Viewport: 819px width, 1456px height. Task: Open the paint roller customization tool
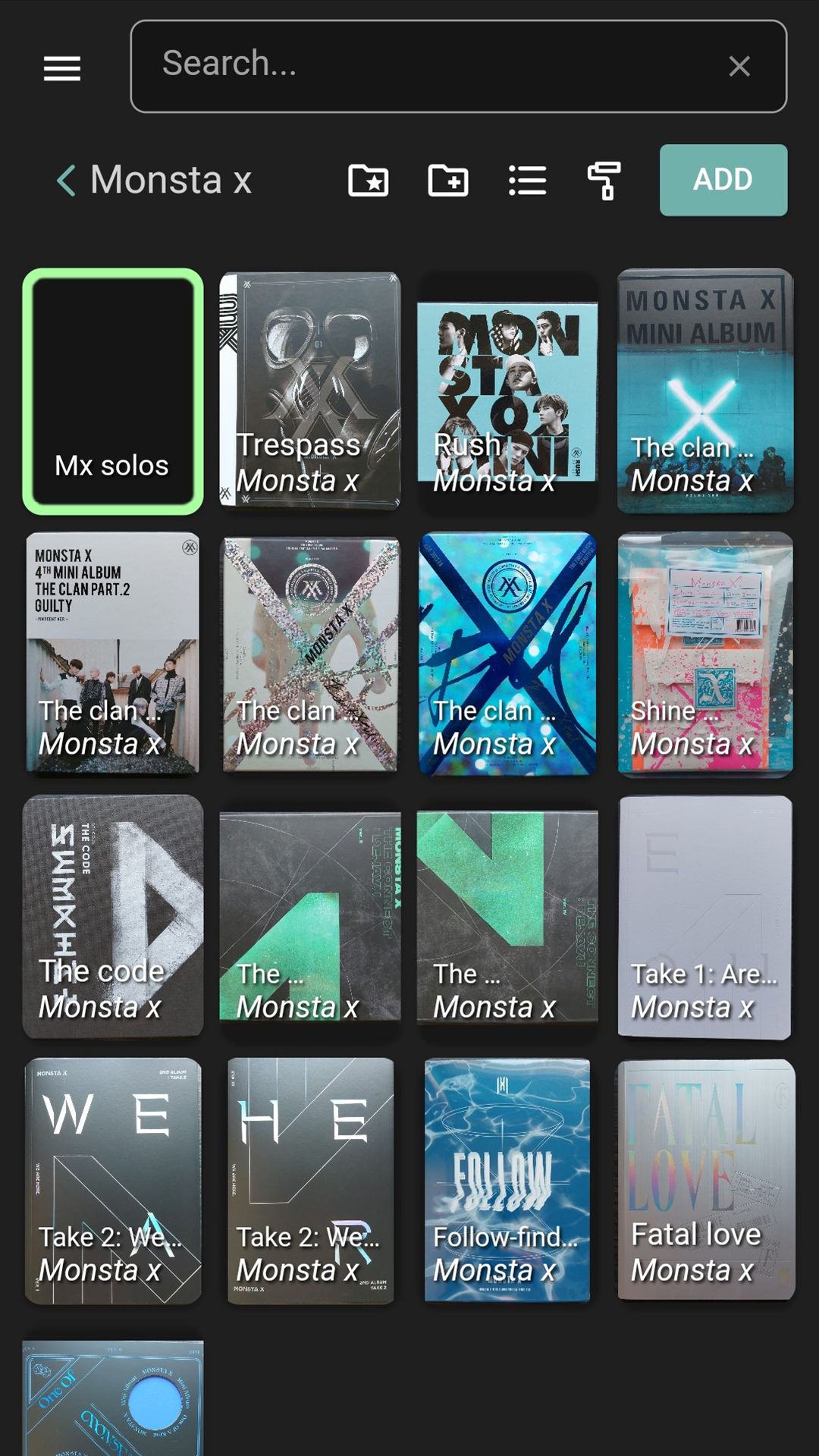(x=604, y=180)
